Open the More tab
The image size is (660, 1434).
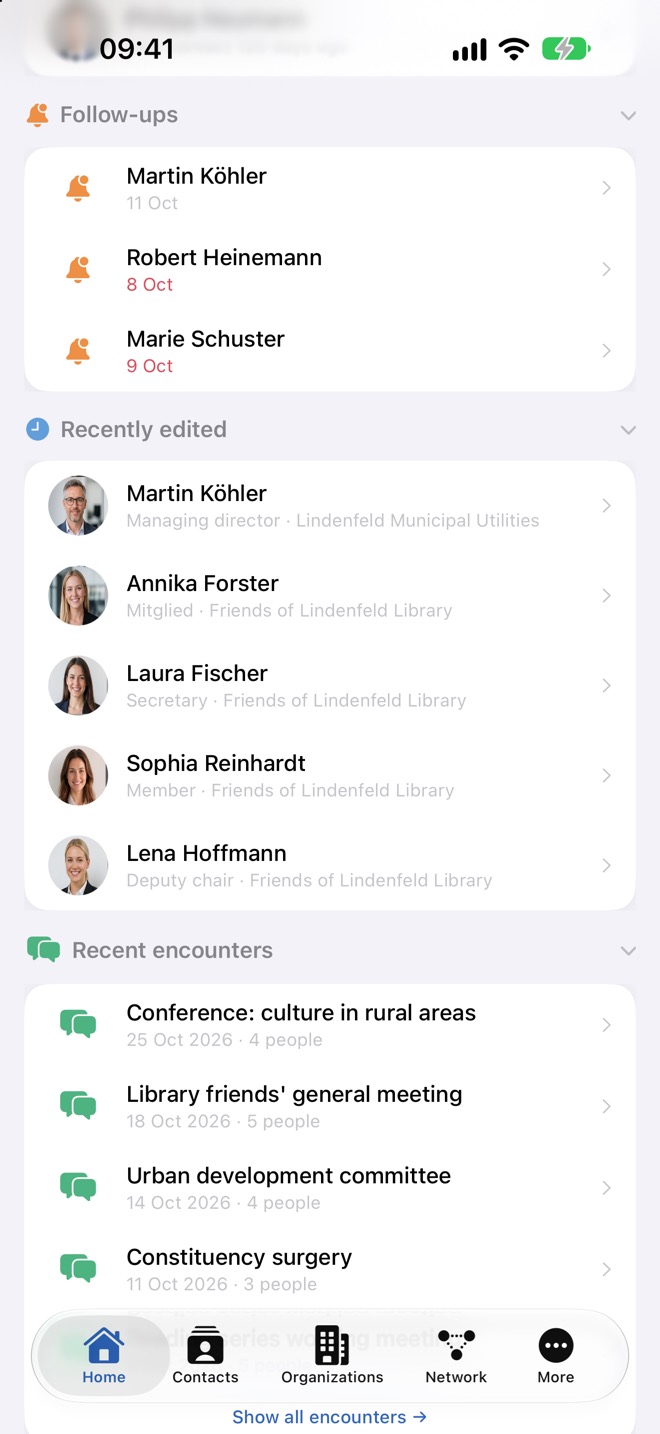556,1355
